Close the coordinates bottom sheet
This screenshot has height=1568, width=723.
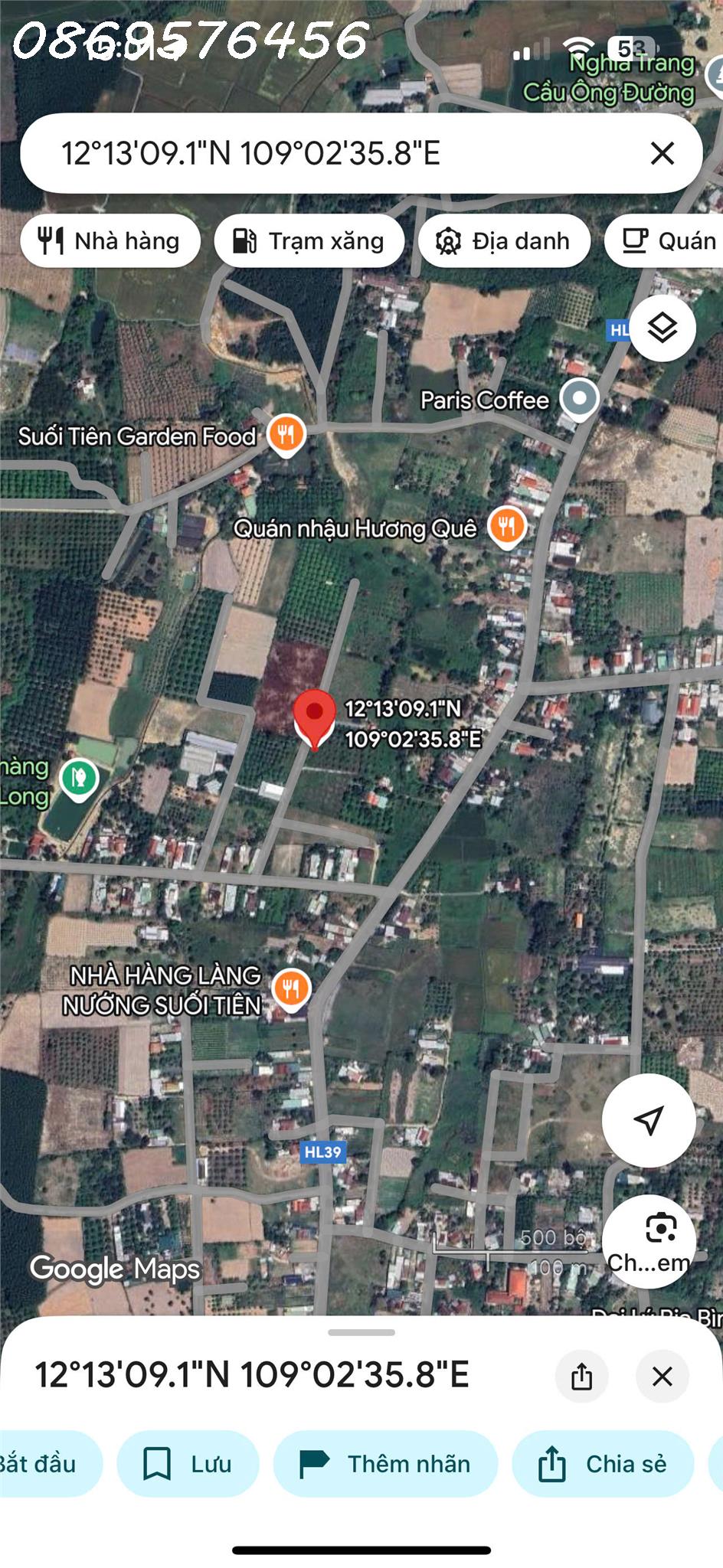[x=662, y=1376]
